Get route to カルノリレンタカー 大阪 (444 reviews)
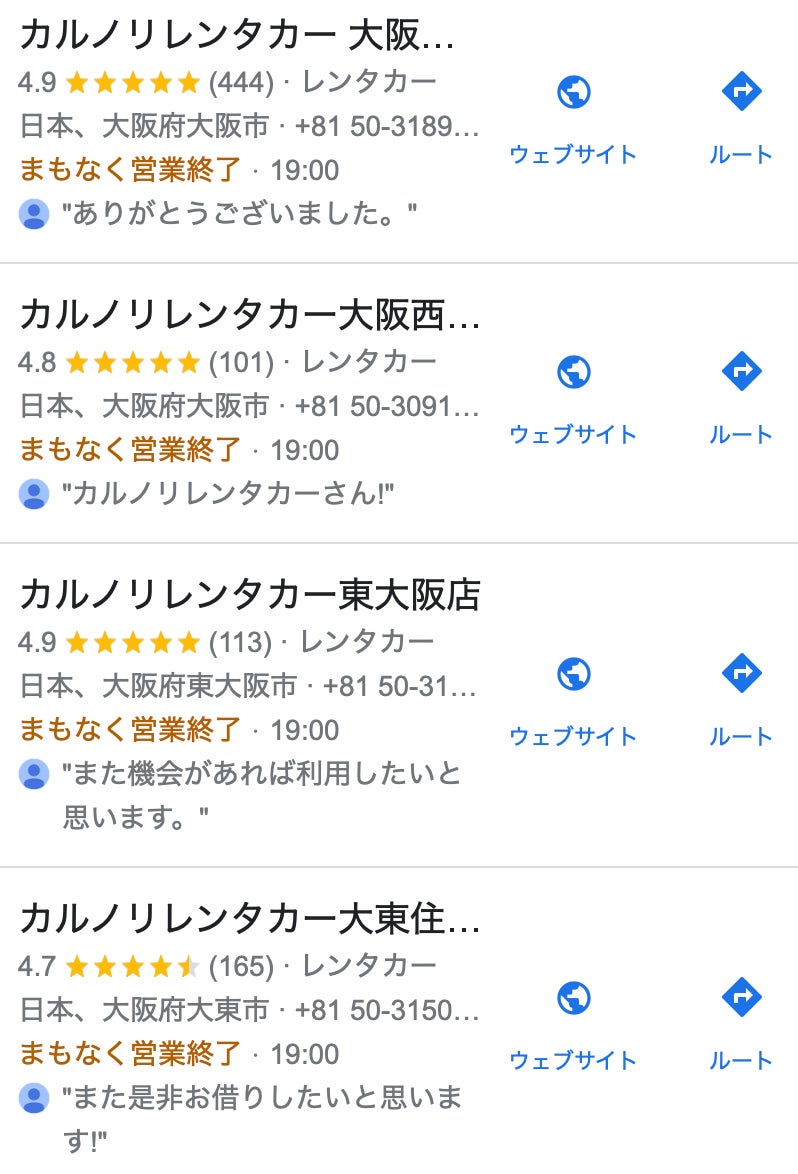This screenshot has width=798, height=1174. coord(741,116)
